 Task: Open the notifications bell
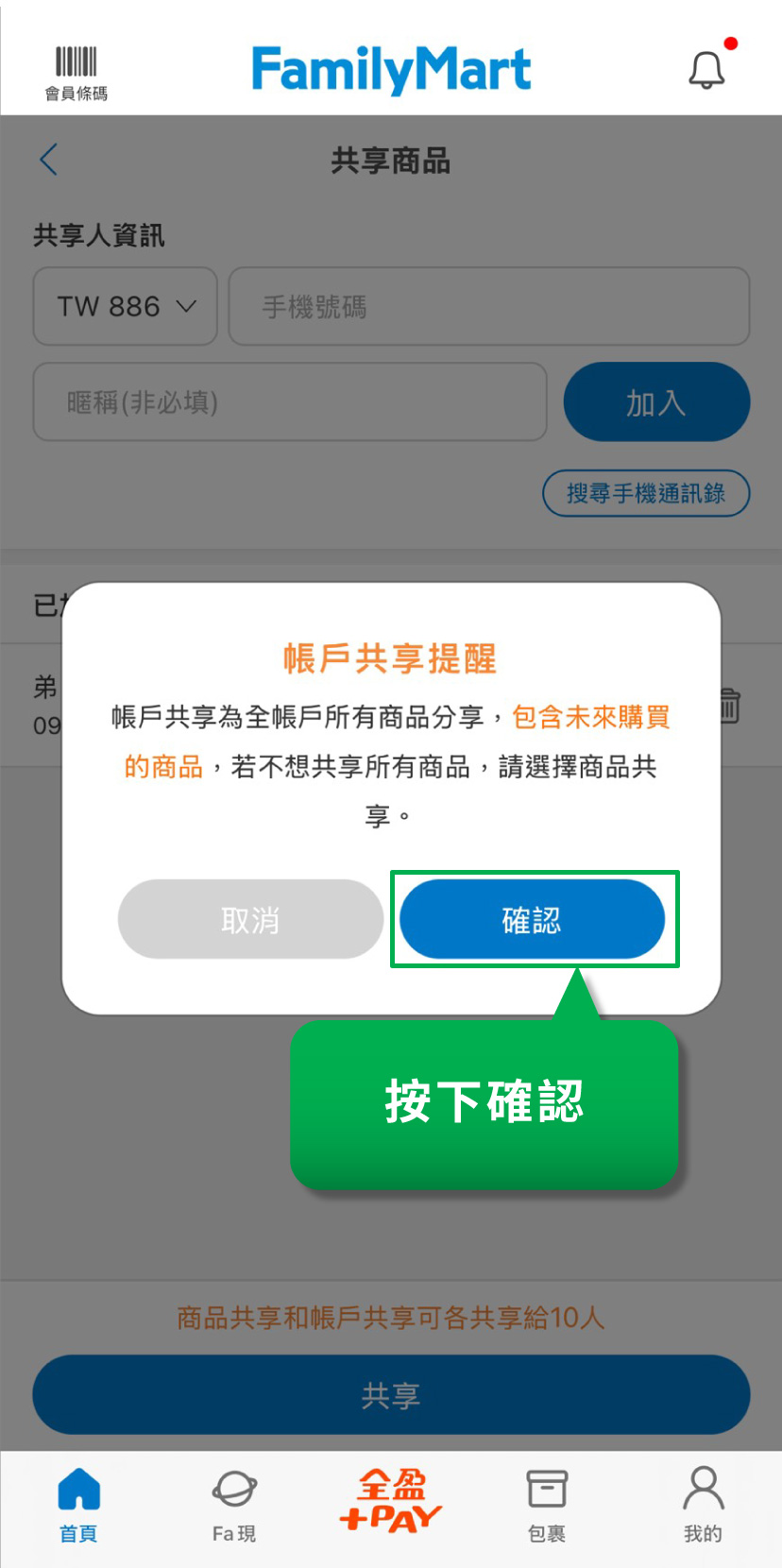pyautogui.click(x=706, y=70)
